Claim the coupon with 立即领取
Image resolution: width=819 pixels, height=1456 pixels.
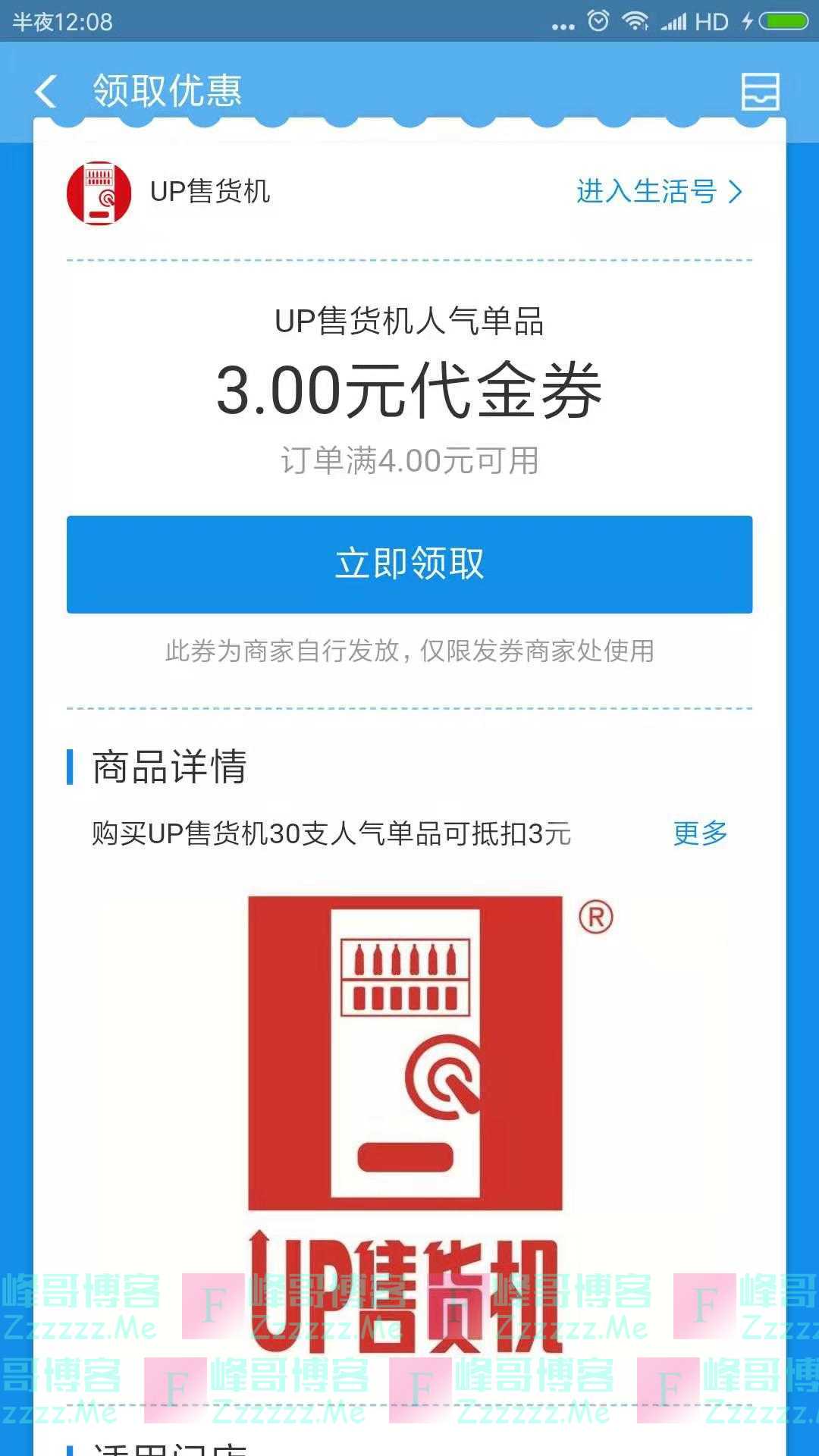(409, 564)
